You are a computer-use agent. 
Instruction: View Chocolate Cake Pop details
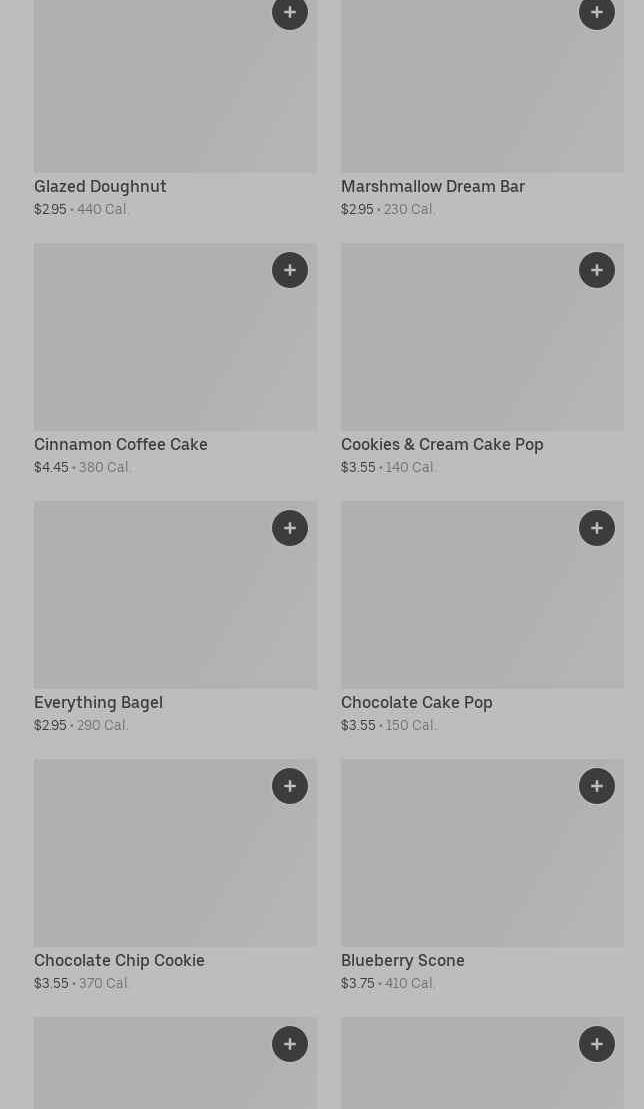416,703
